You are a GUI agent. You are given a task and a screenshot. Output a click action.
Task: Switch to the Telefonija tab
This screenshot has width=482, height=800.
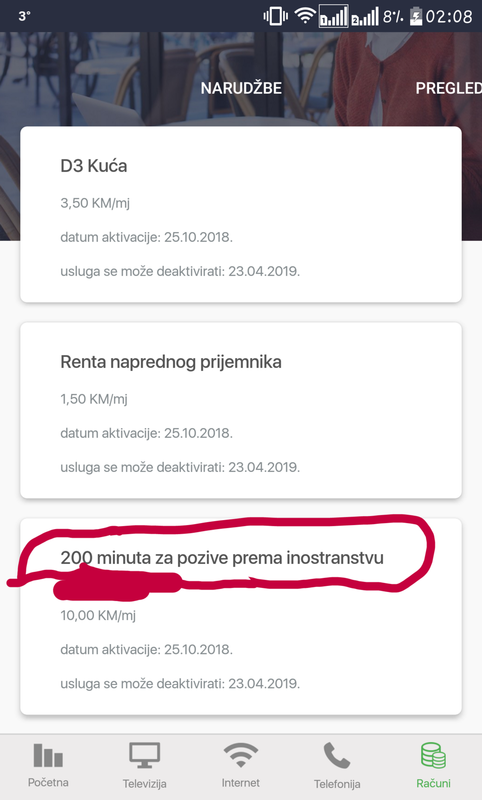pos(337,765)
